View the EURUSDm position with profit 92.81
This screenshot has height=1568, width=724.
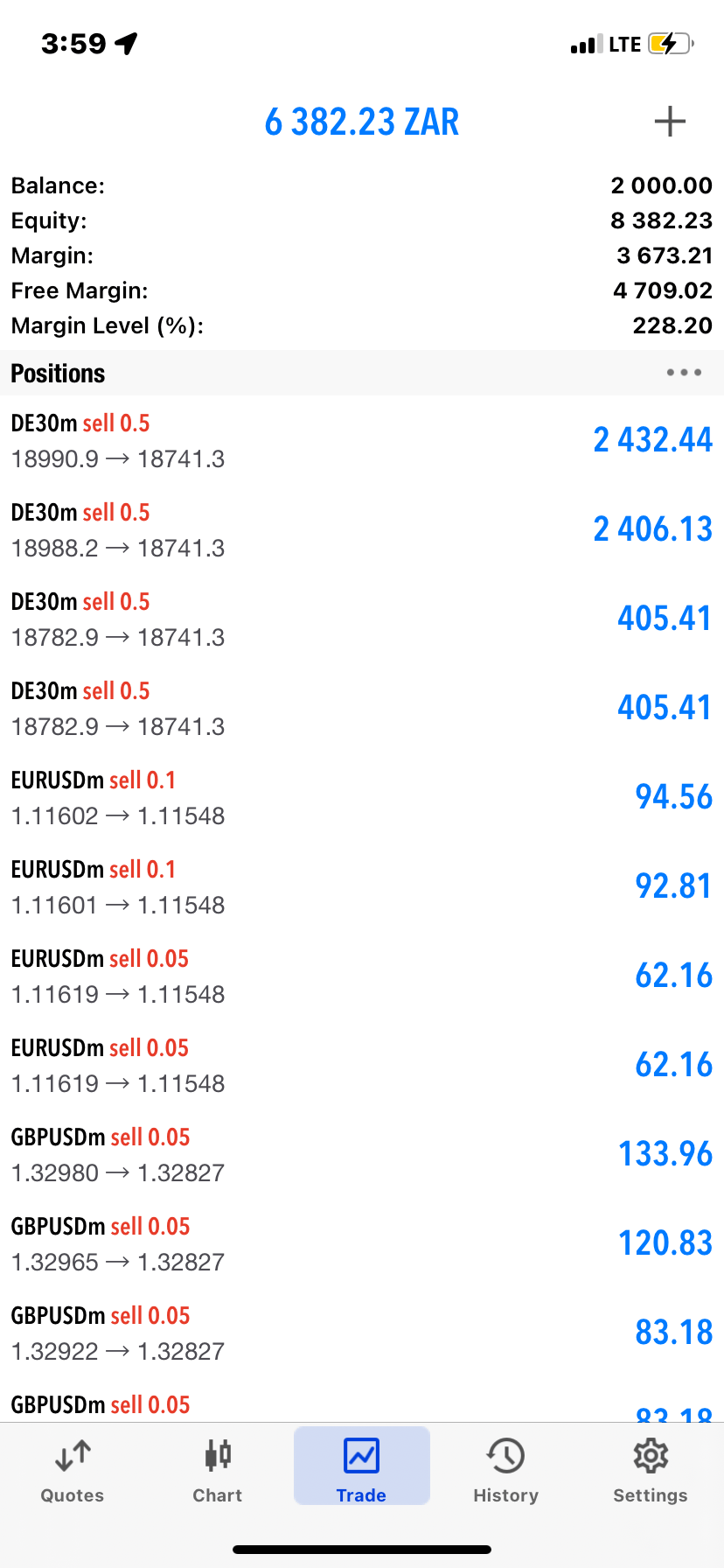coord(362,886)
